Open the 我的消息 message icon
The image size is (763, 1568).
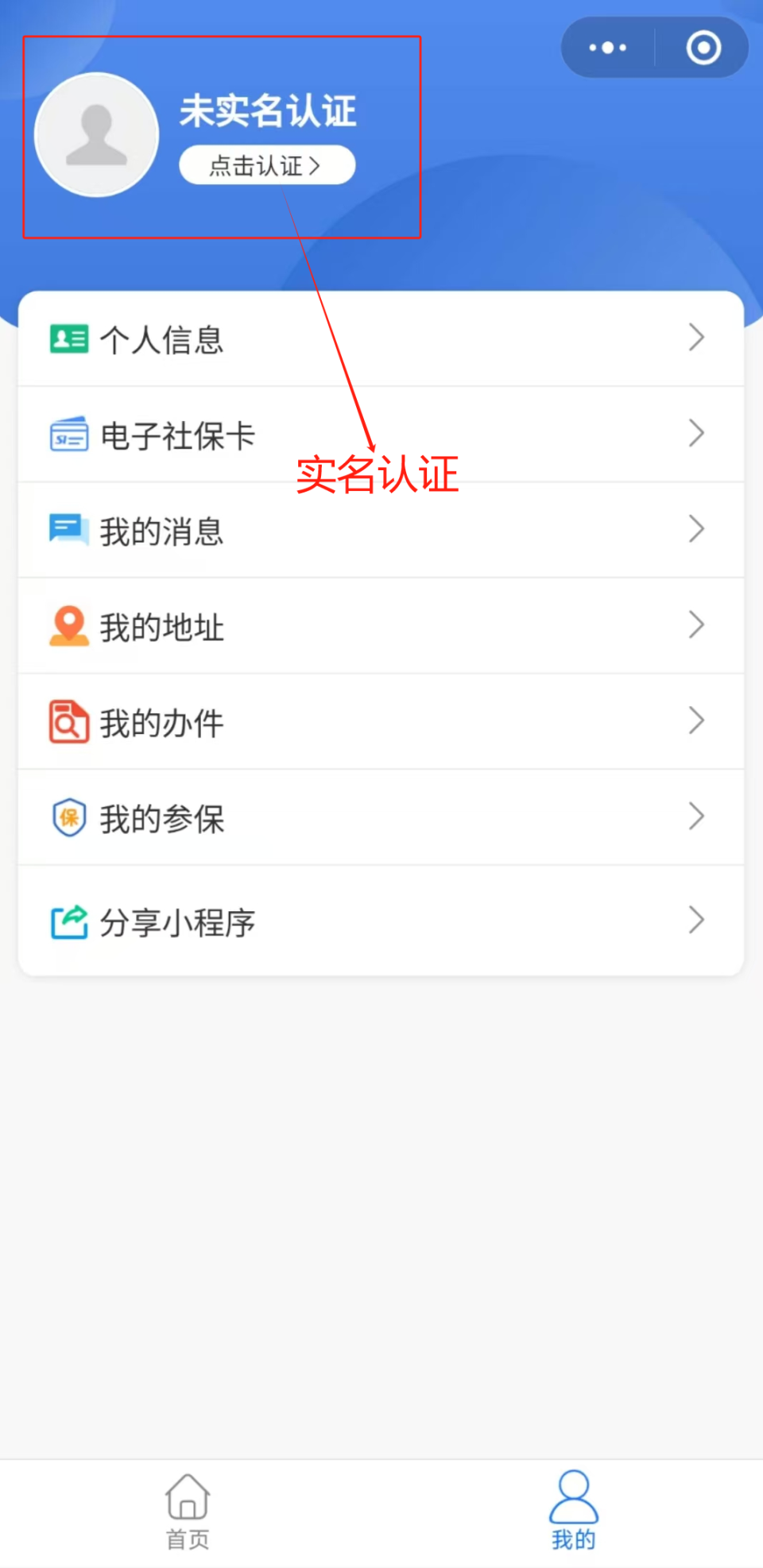[x=68, y=528]
